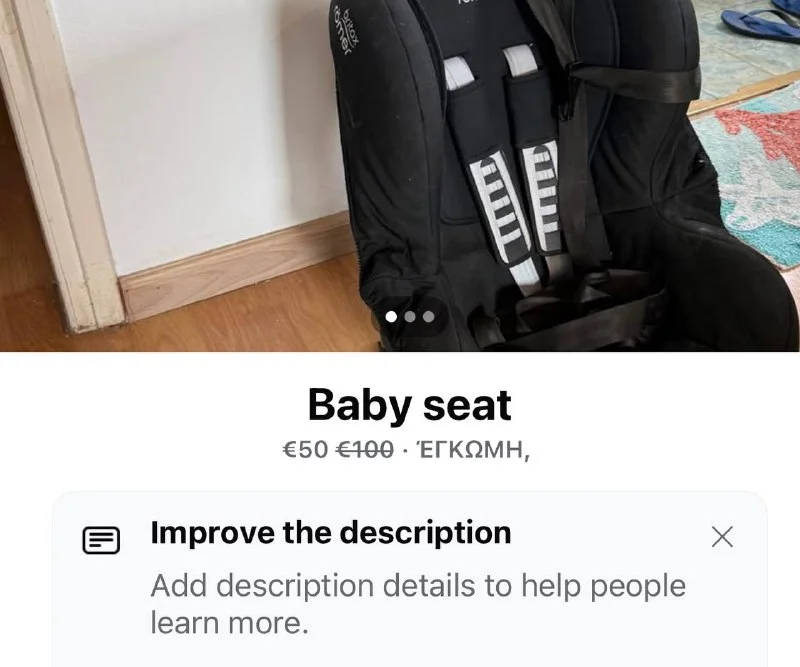The width and height of the screenshot is (800, 667).
Task: Dismiss the Improve the description tip
Action: 722,537
